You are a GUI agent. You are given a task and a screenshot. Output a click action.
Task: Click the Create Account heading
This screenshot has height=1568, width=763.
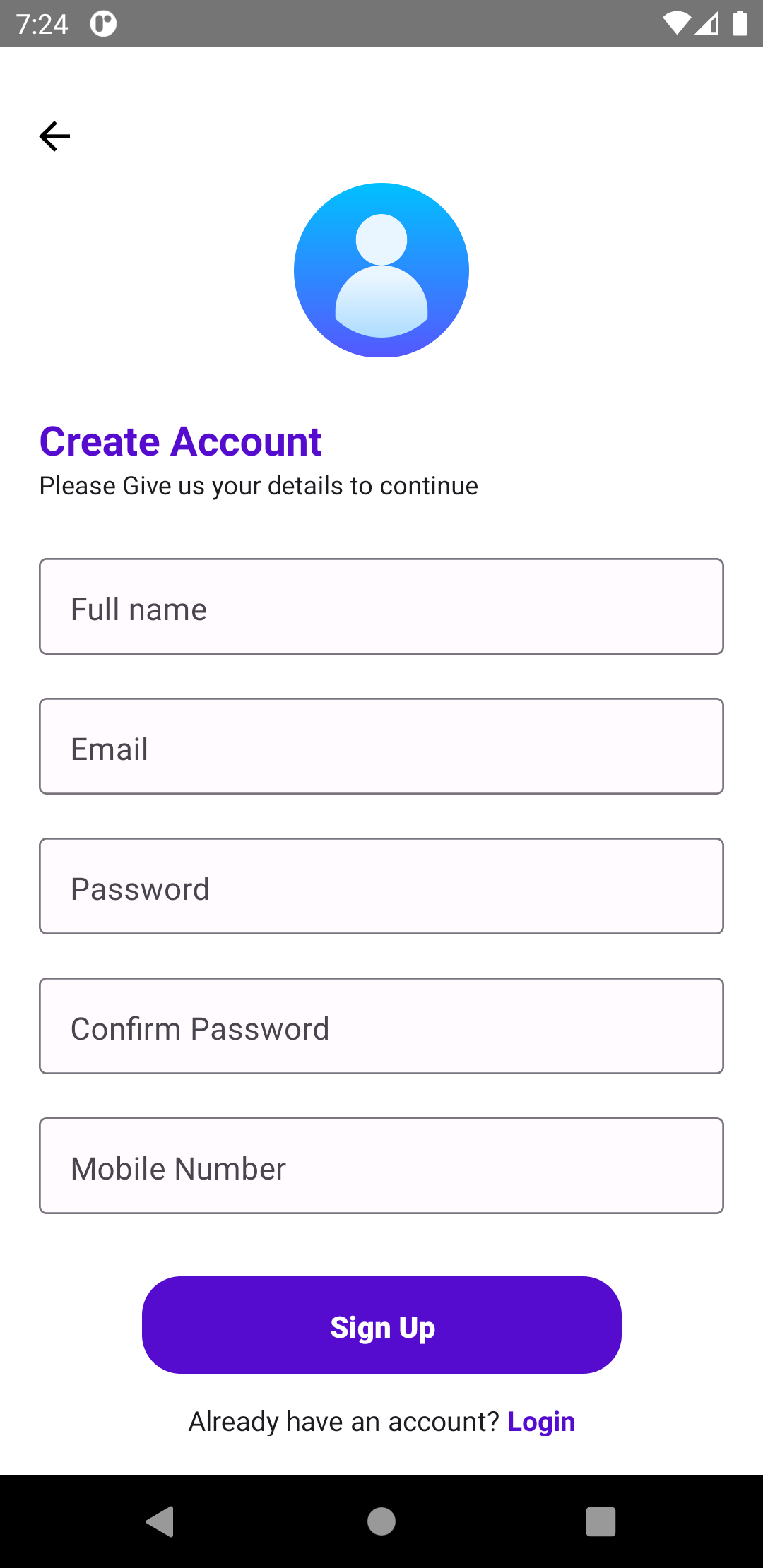coord(181,441)
